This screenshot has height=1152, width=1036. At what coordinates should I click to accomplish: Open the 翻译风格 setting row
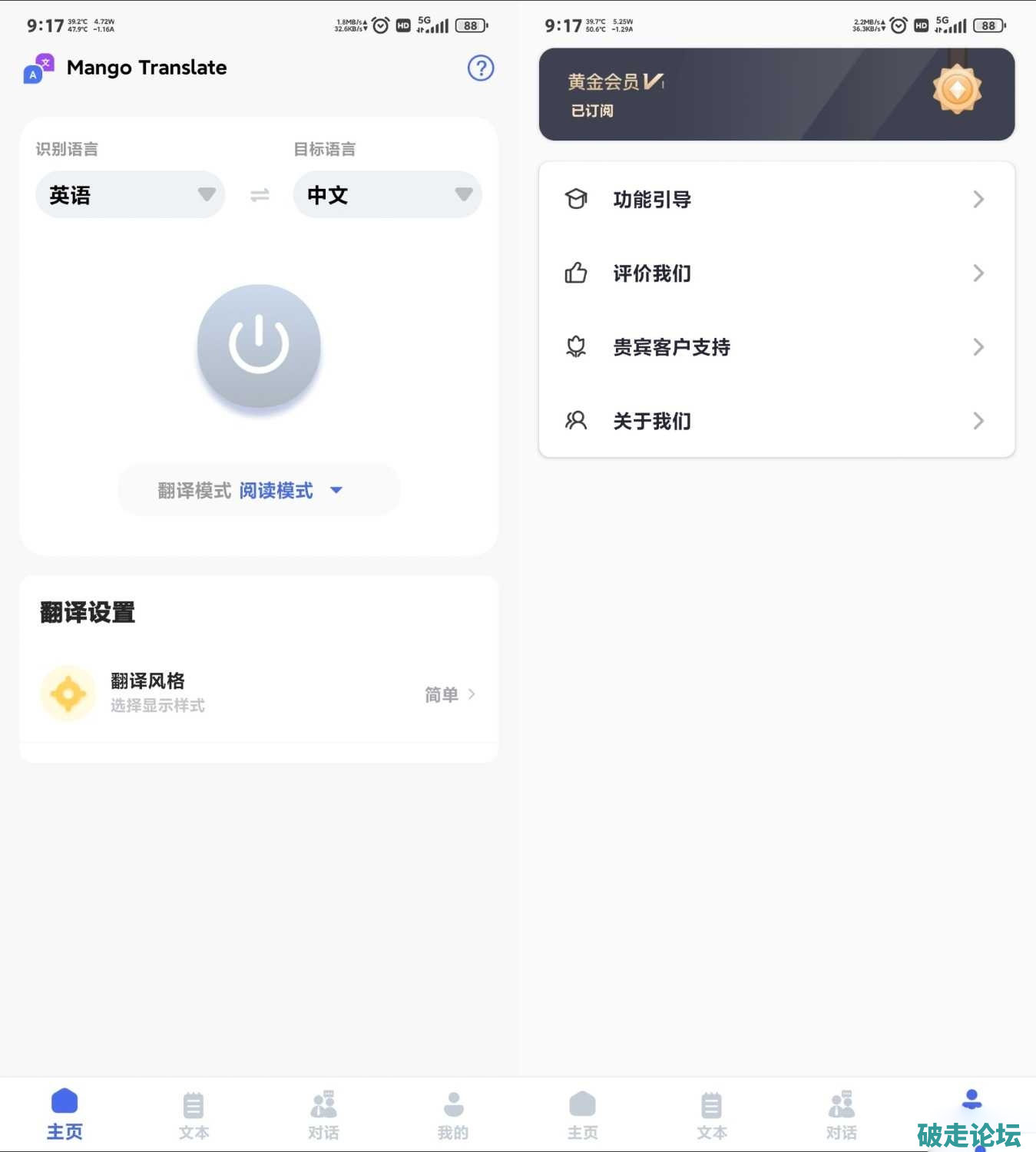tap(259, 694)
